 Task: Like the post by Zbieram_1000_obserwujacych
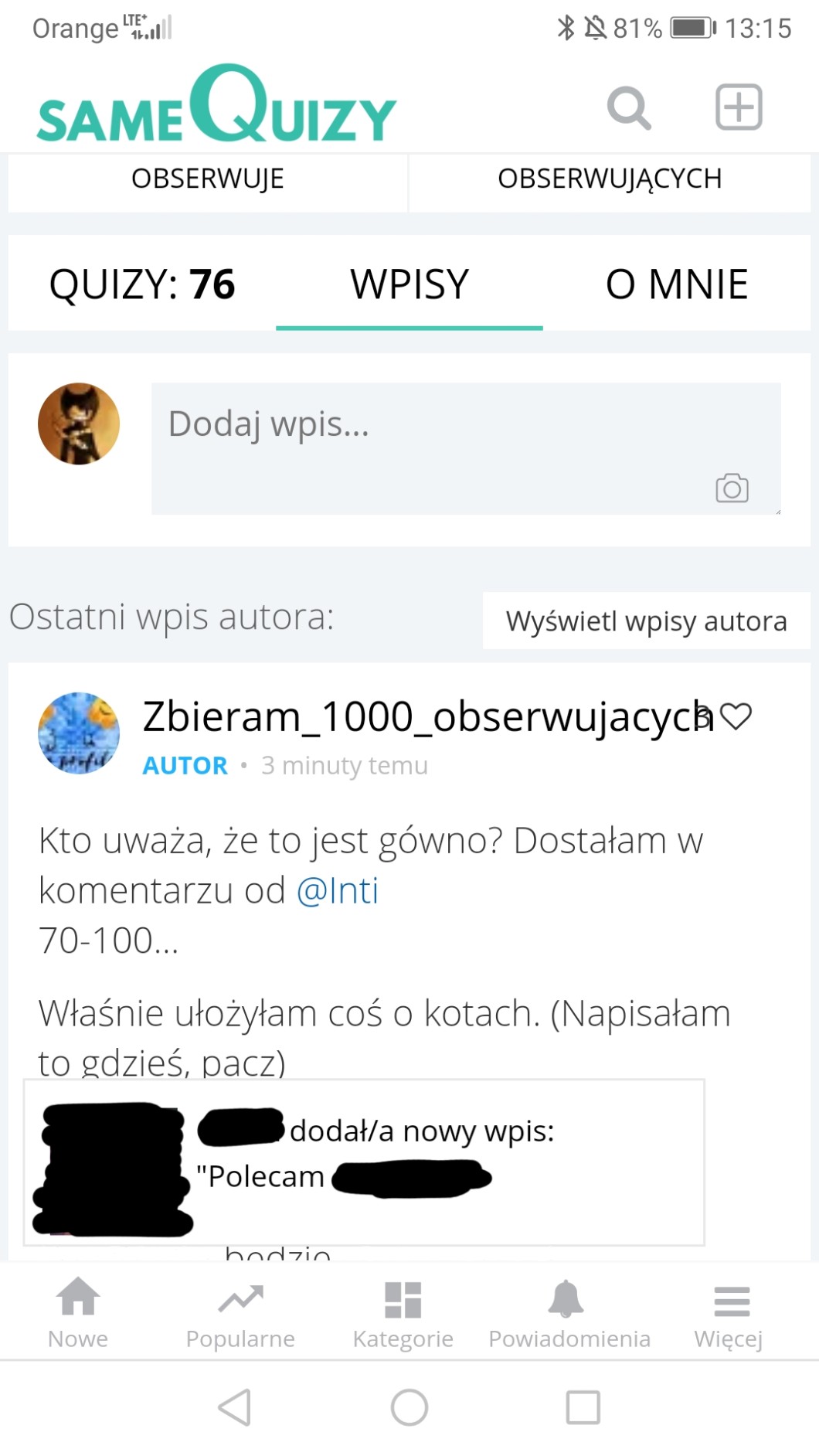tap(736, 716)
